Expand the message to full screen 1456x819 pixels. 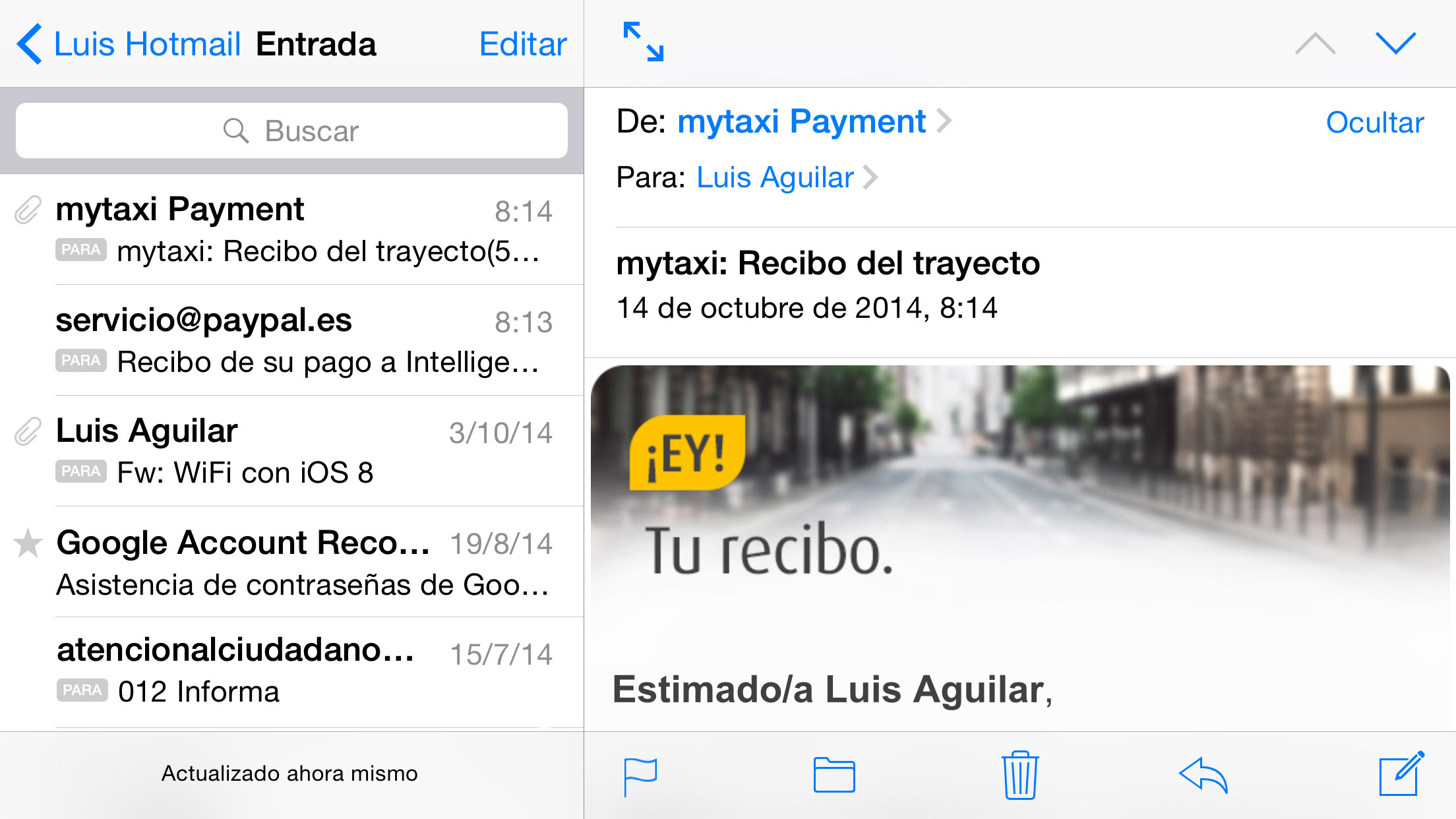pos(644,42)
